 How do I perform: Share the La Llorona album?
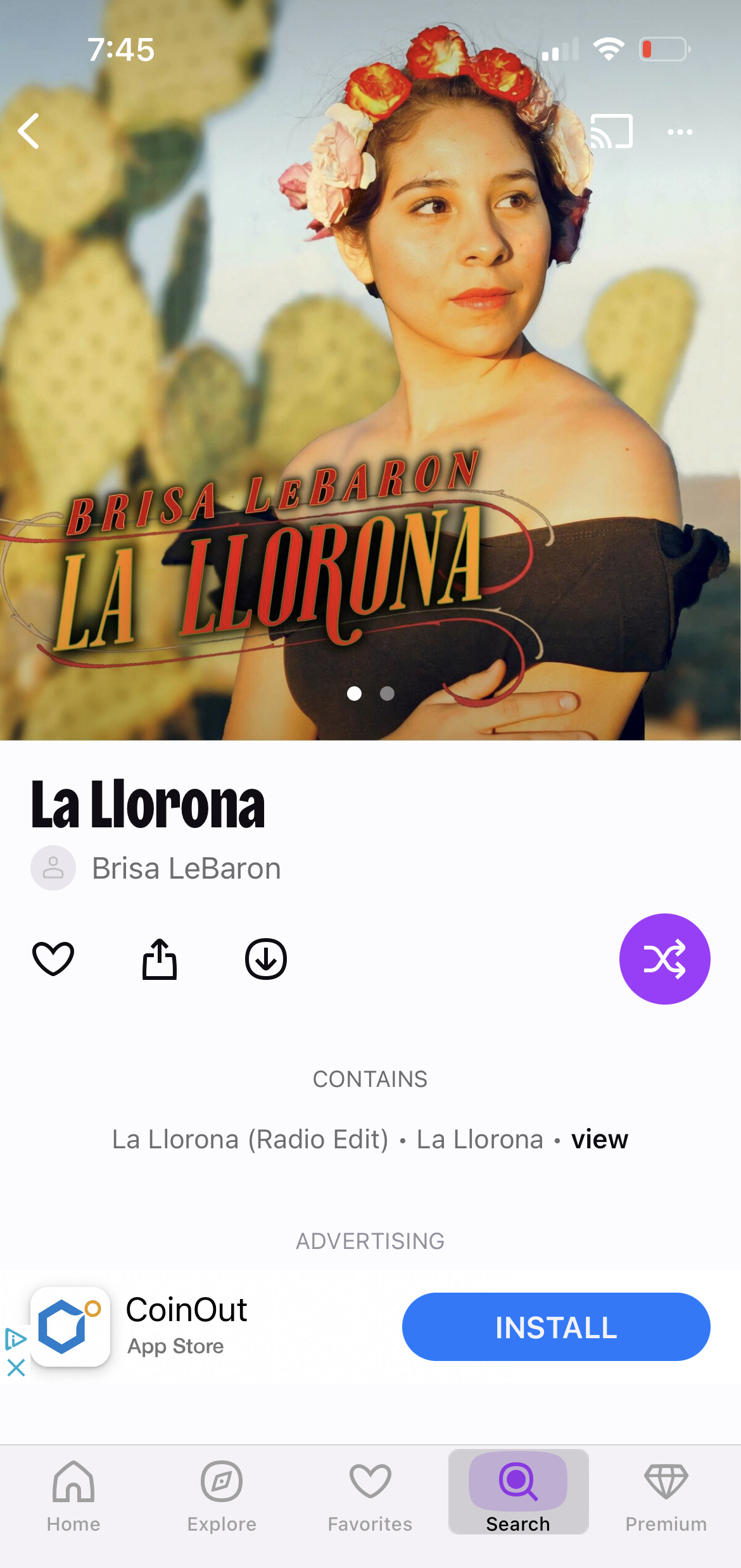(160, 958)
